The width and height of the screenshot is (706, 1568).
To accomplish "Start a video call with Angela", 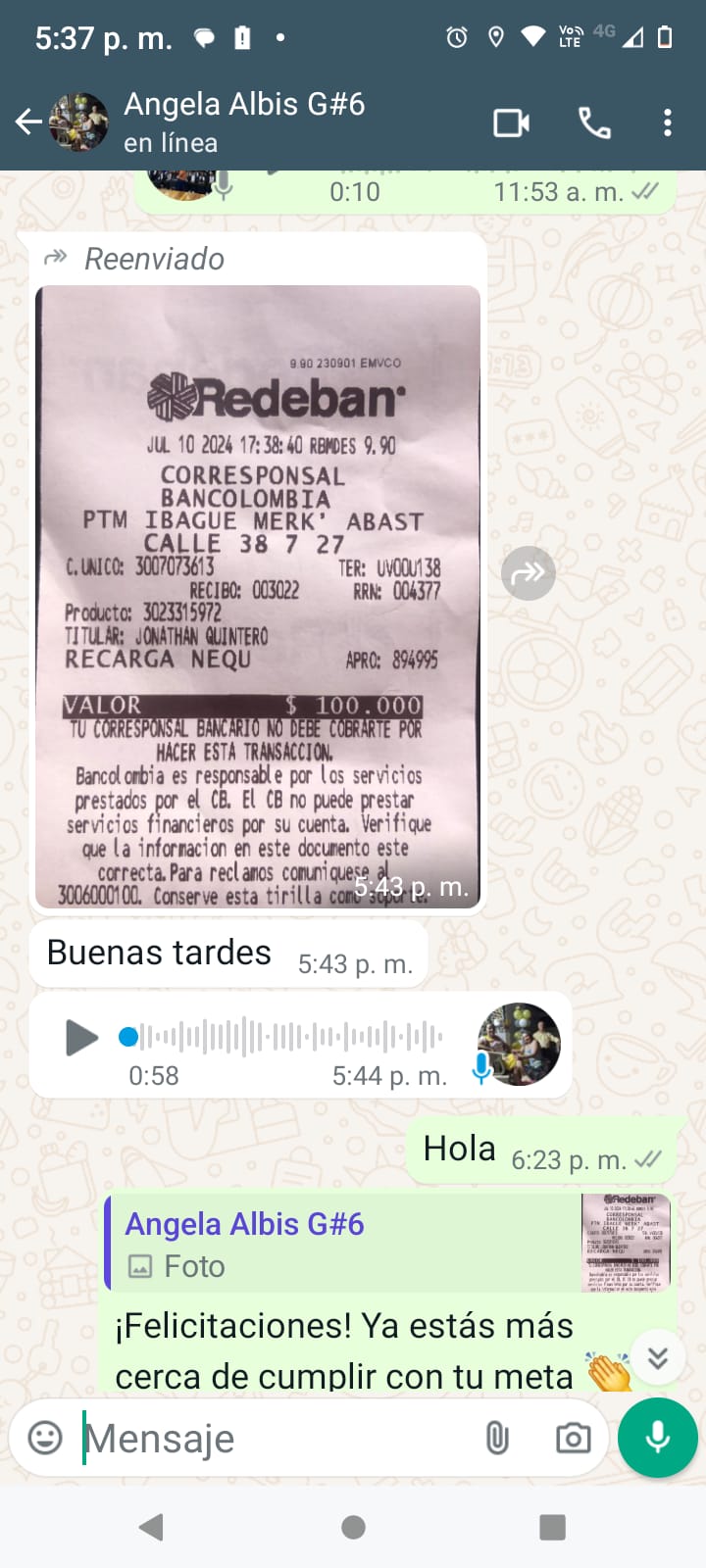I will (511, 122).
